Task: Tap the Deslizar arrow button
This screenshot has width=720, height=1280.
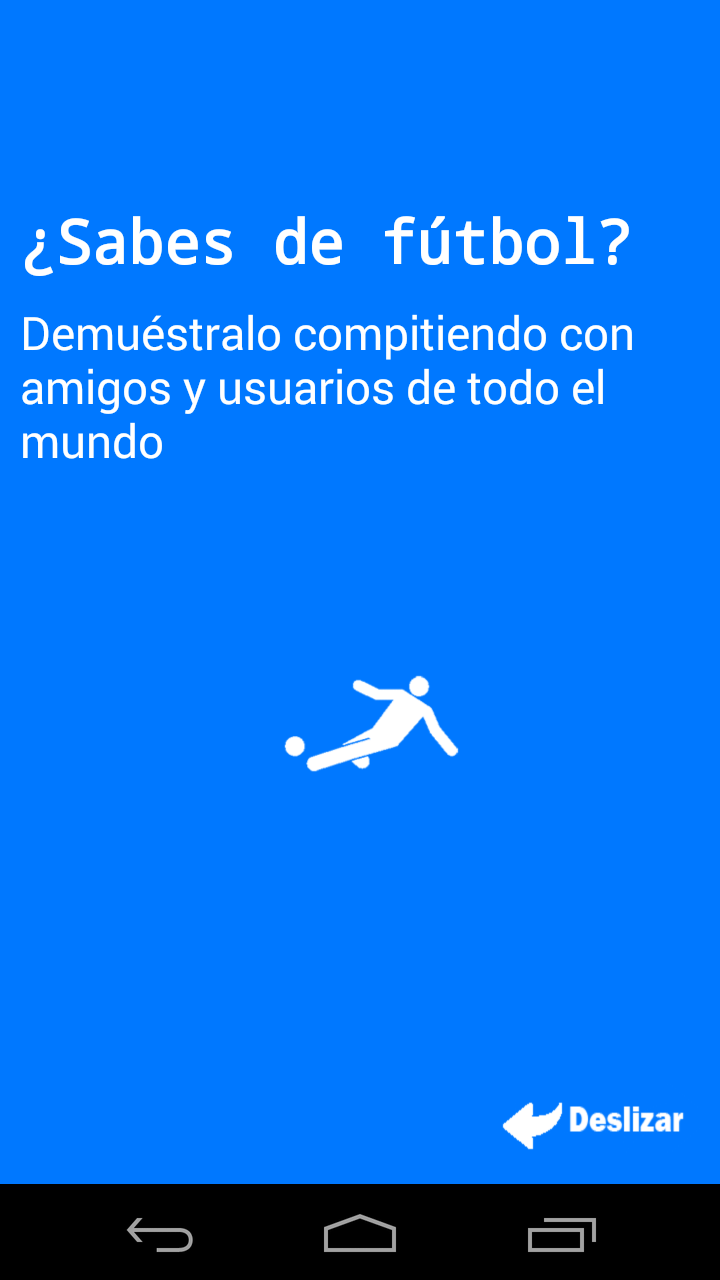Action: pyautogui.click(x=592, y=1124)
